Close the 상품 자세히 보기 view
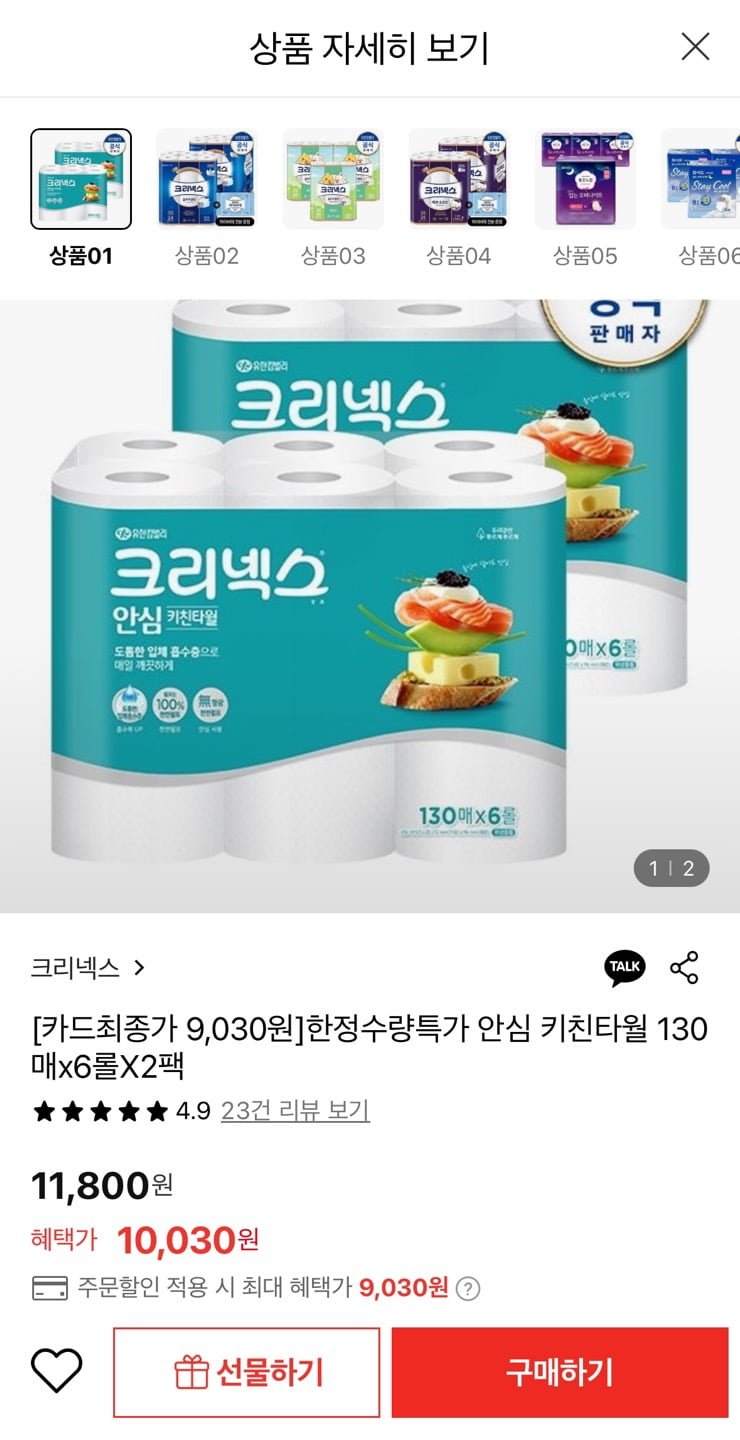Viewport: 740px width, 1440px height. pyautogui.click(x=695, y=48)
